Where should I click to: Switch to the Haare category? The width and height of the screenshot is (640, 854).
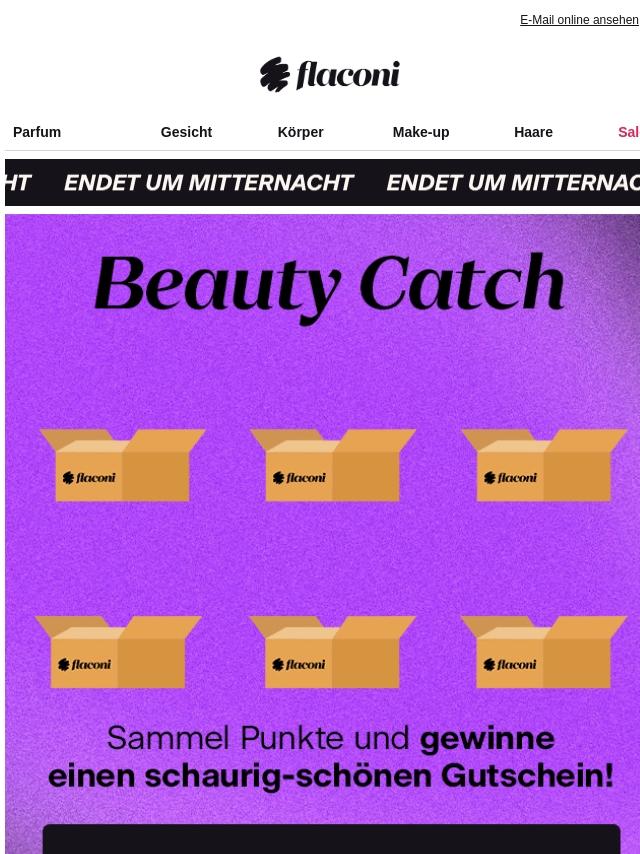coord(533,132)
